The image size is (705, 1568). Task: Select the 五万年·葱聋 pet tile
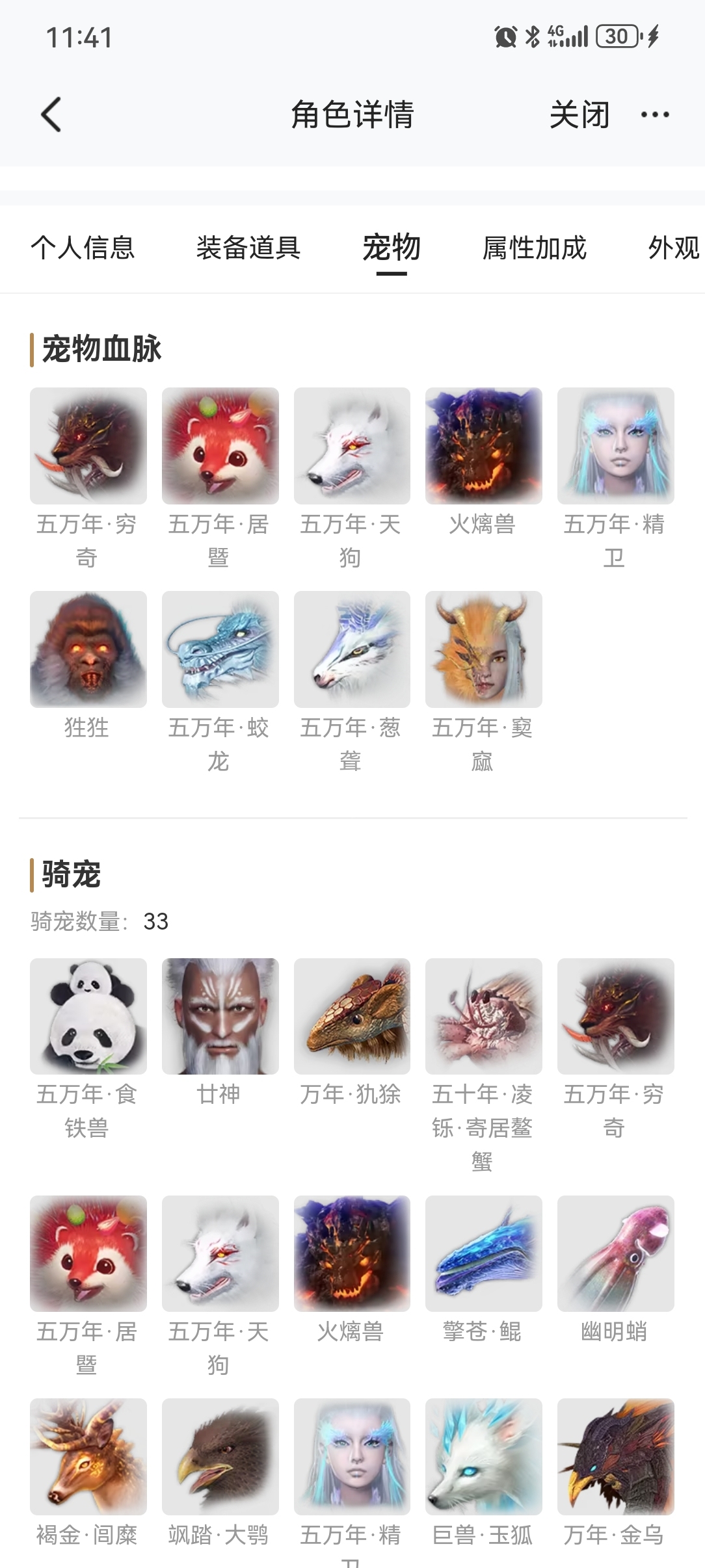[352, 649]
